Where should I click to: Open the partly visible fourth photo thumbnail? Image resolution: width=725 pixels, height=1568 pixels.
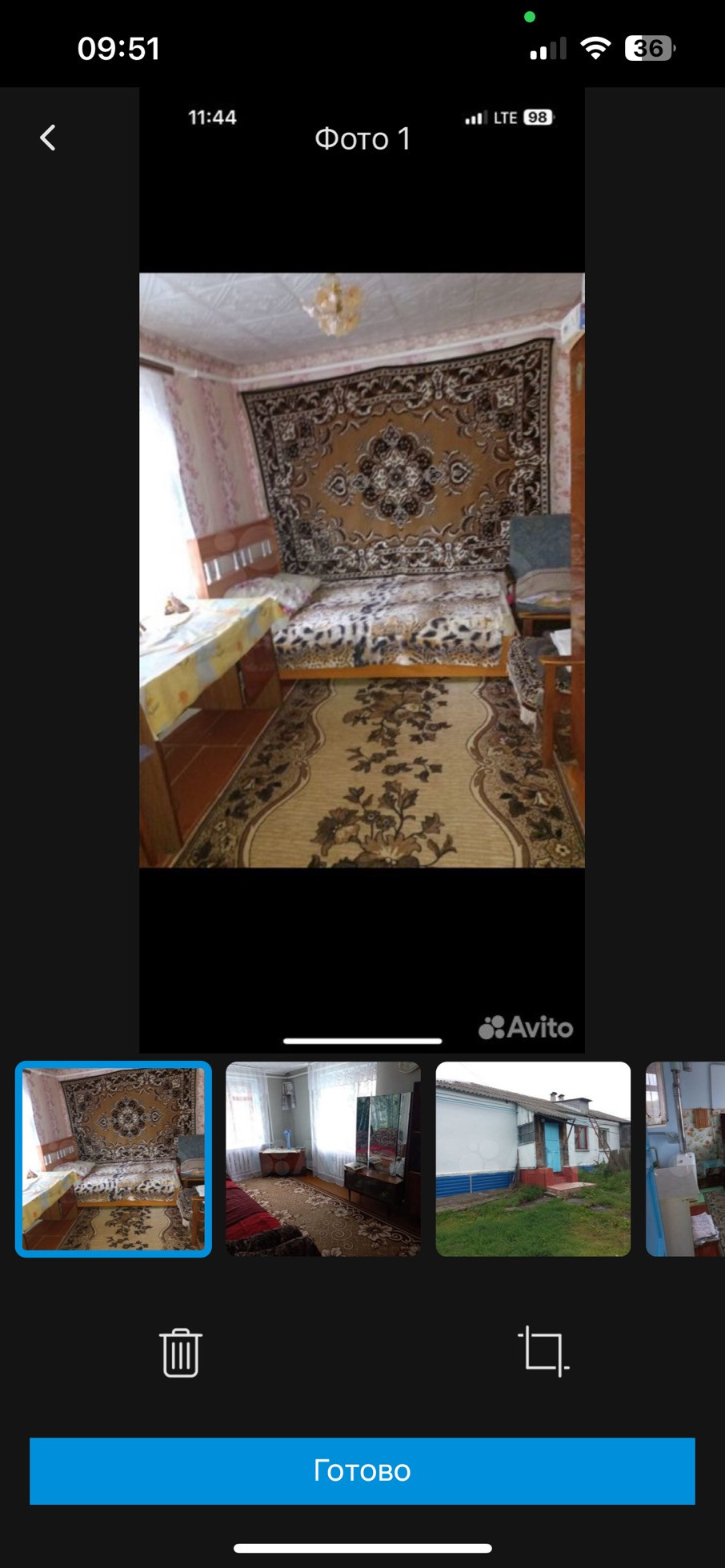point(686,1158)
